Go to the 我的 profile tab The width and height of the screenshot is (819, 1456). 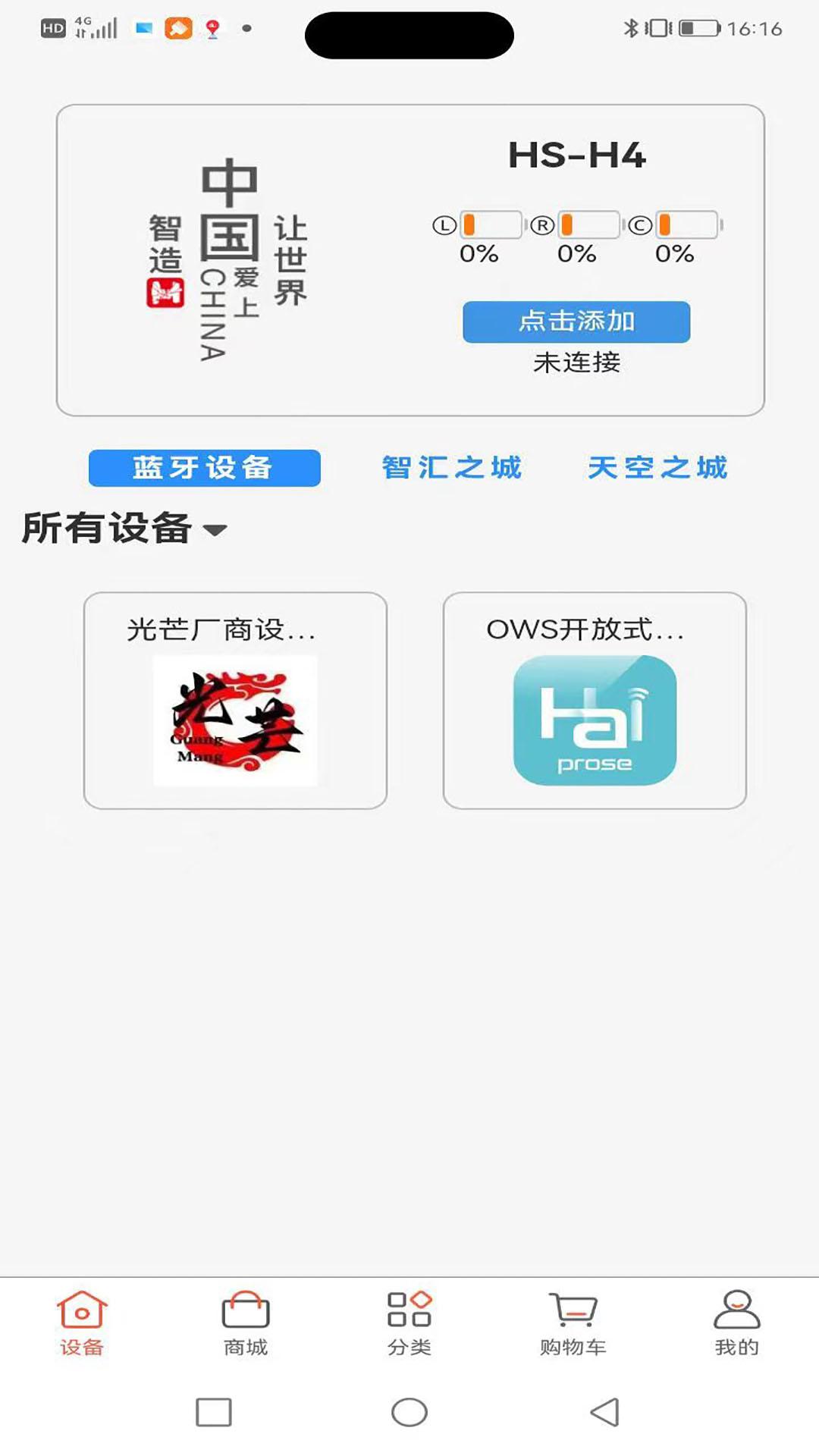coord(736,1323)
